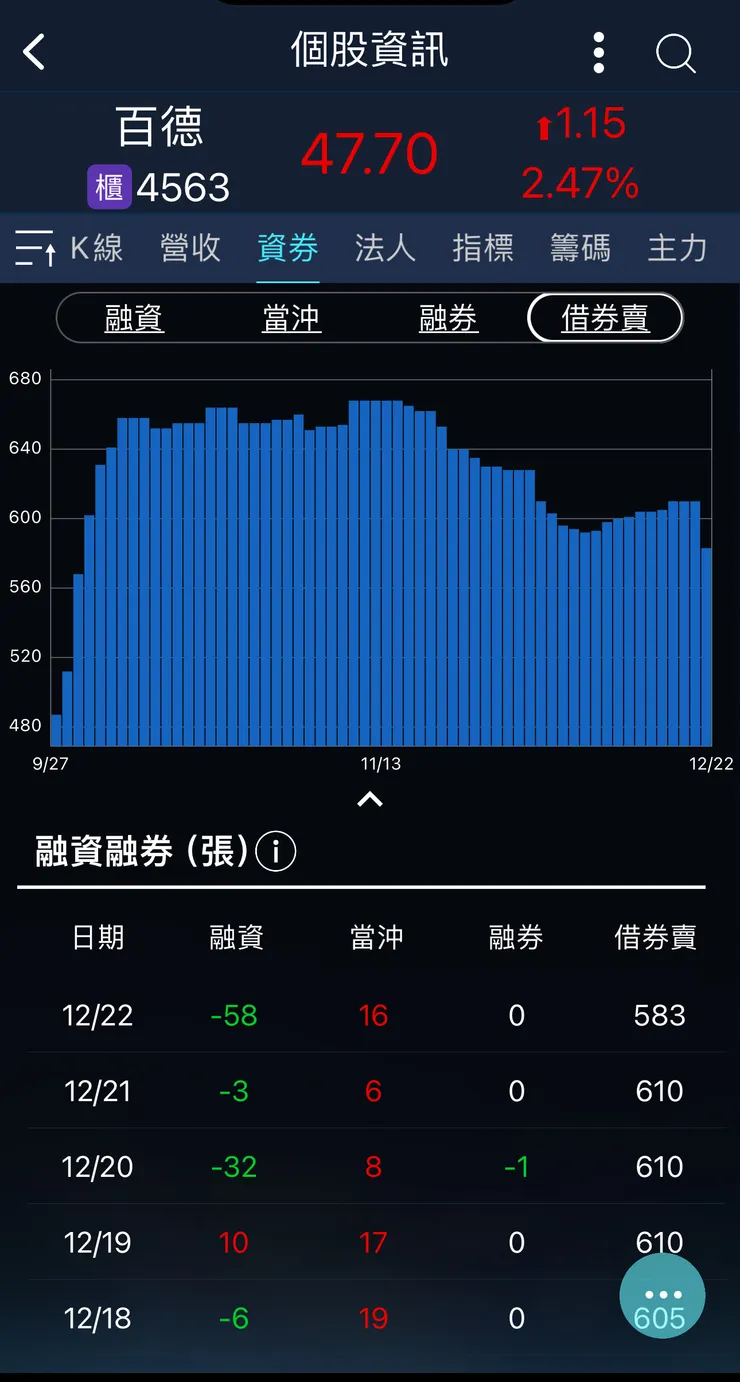740x1382 pixels.
Task: Switch to the 法人 tab
Action: [385, 248]
